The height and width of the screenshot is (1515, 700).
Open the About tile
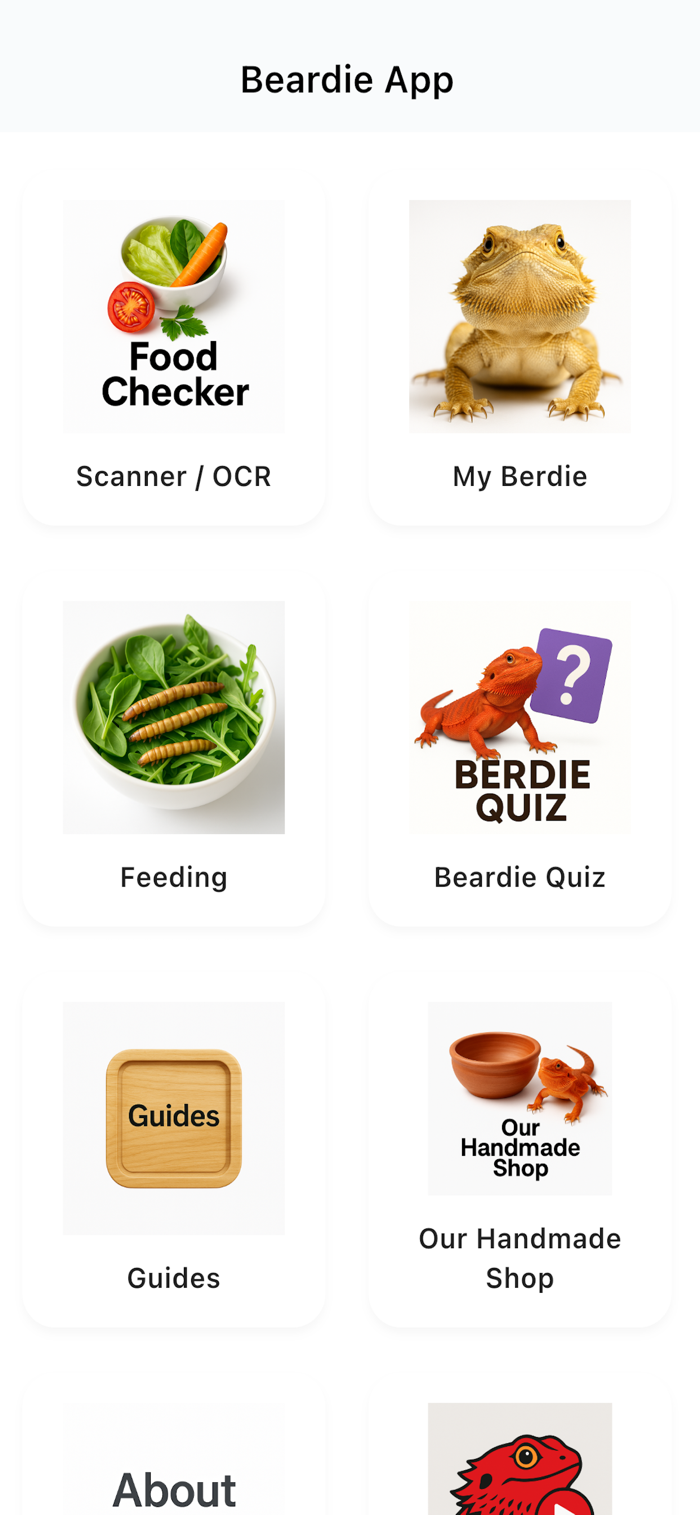click(x=174, y=1448)
